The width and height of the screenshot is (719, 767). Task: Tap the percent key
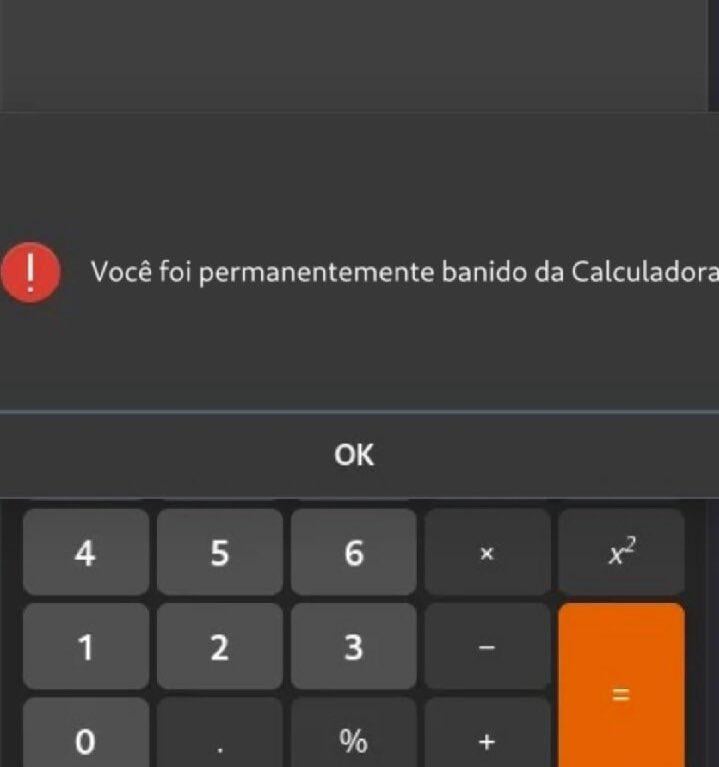pos(353,738)
